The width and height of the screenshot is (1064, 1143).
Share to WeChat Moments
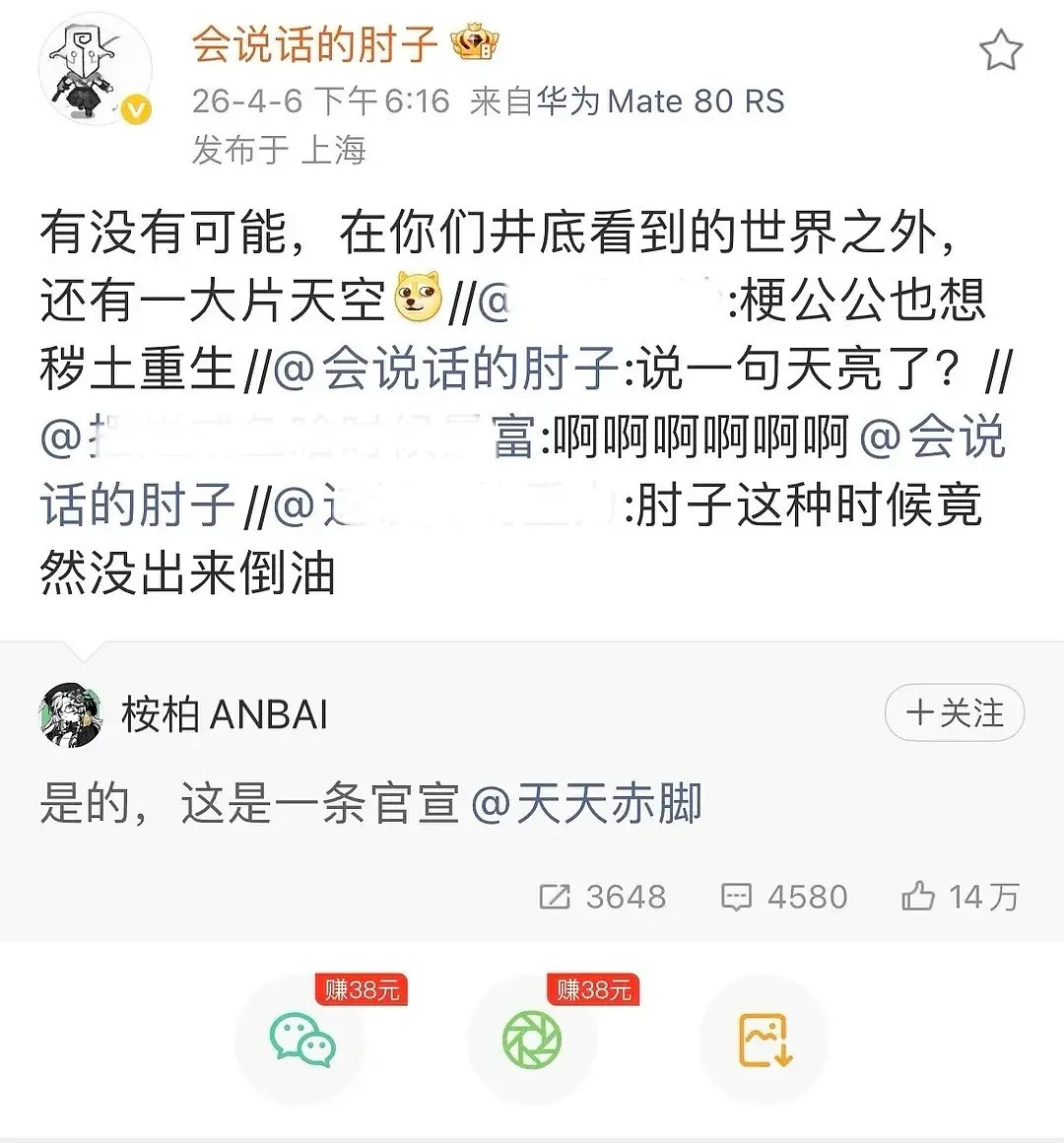point(532,1040)
